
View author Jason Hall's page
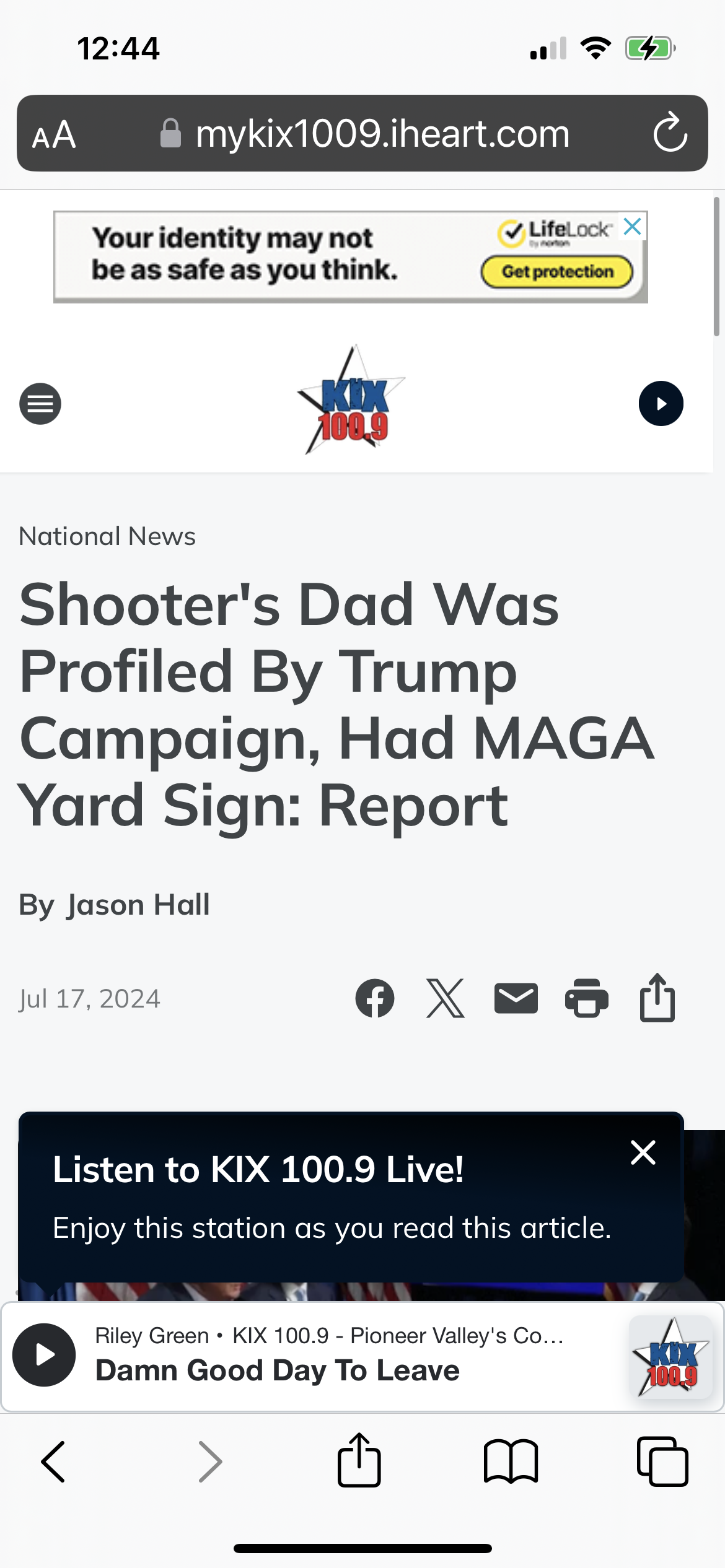138,905
